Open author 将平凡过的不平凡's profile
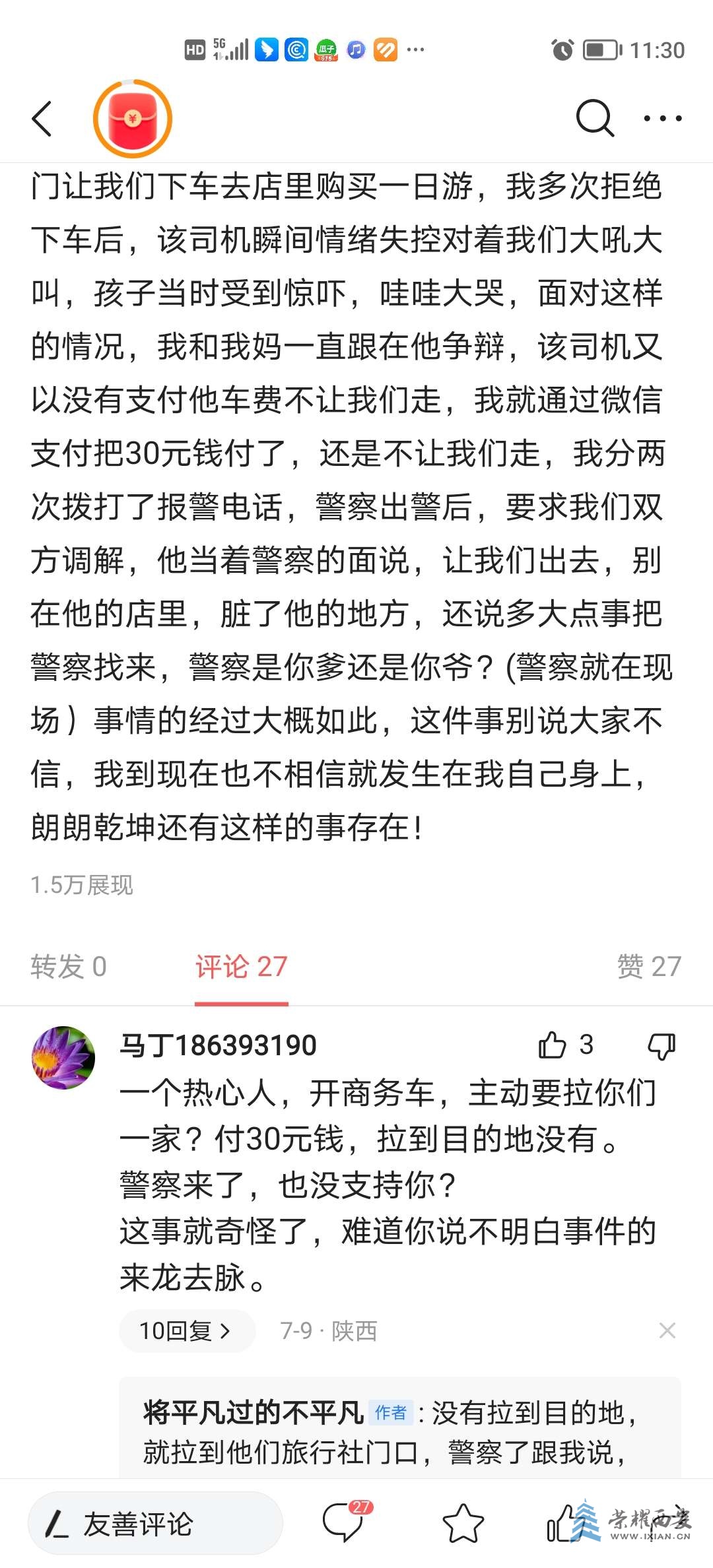The width and height of the screenshot is (713, 1568). pyautogui.click(x=254, y=1413)
